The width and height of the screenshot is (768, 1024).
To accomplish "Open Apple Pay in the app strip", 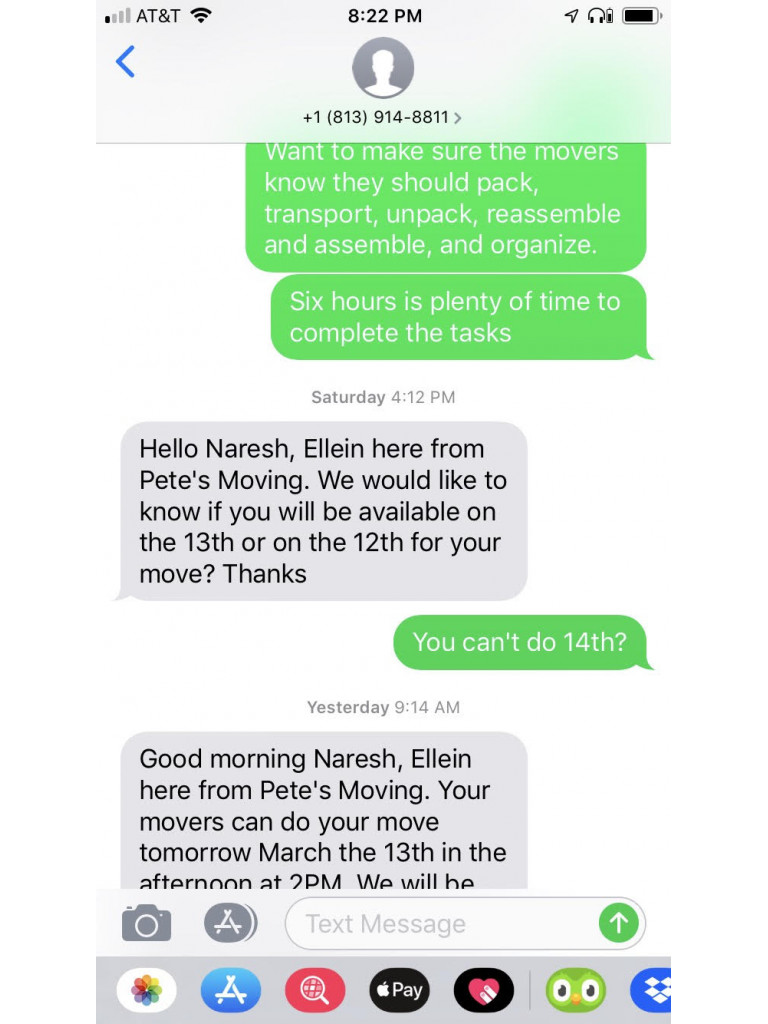I will coord(399,990).
